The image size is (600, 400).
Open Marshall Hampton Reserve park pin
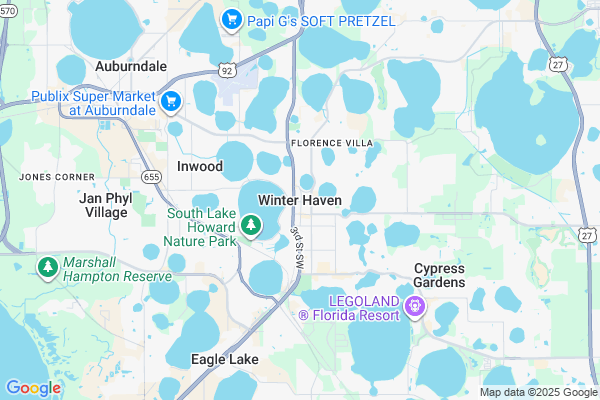click(x=47, y=267)
